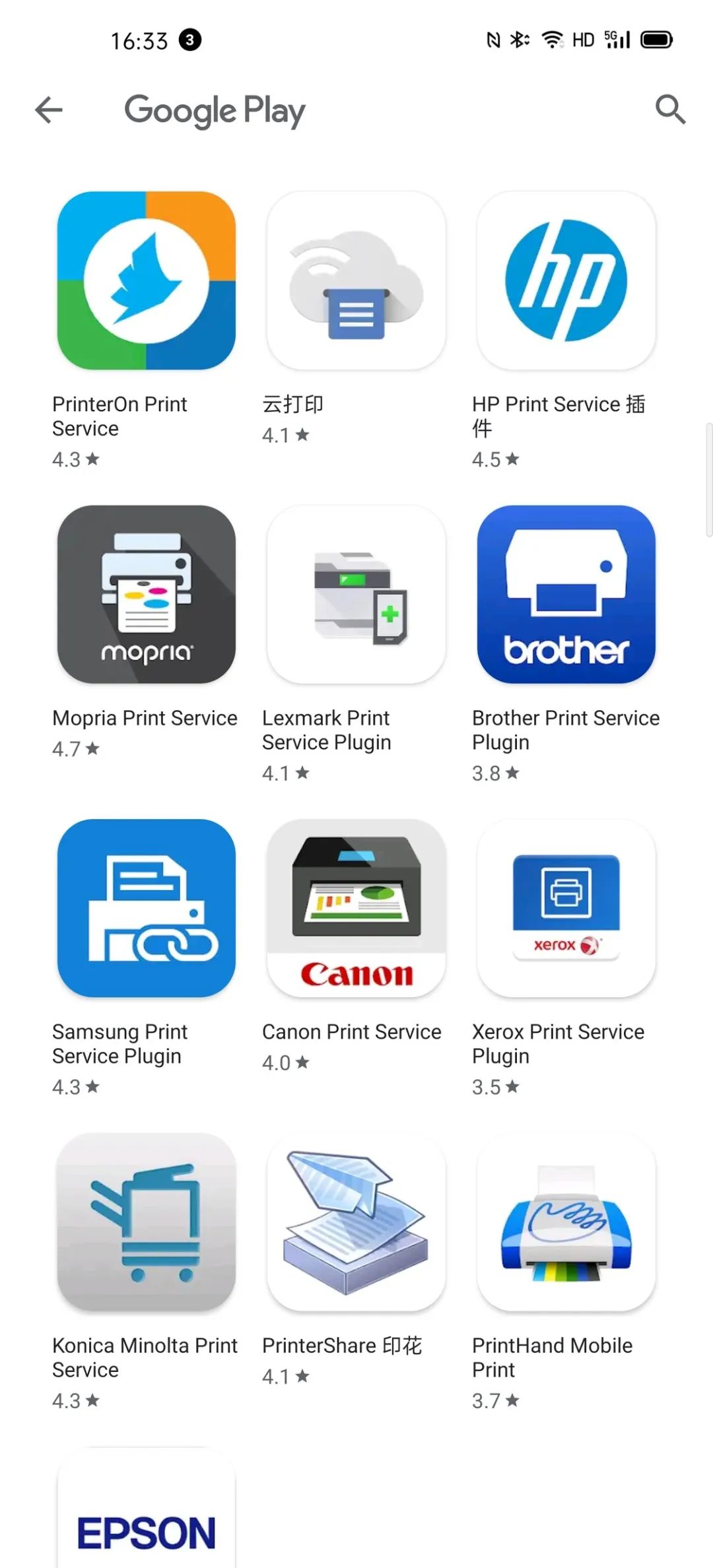
Task: Open Konica Minolta Print Service
Action: click(147, 1222)
